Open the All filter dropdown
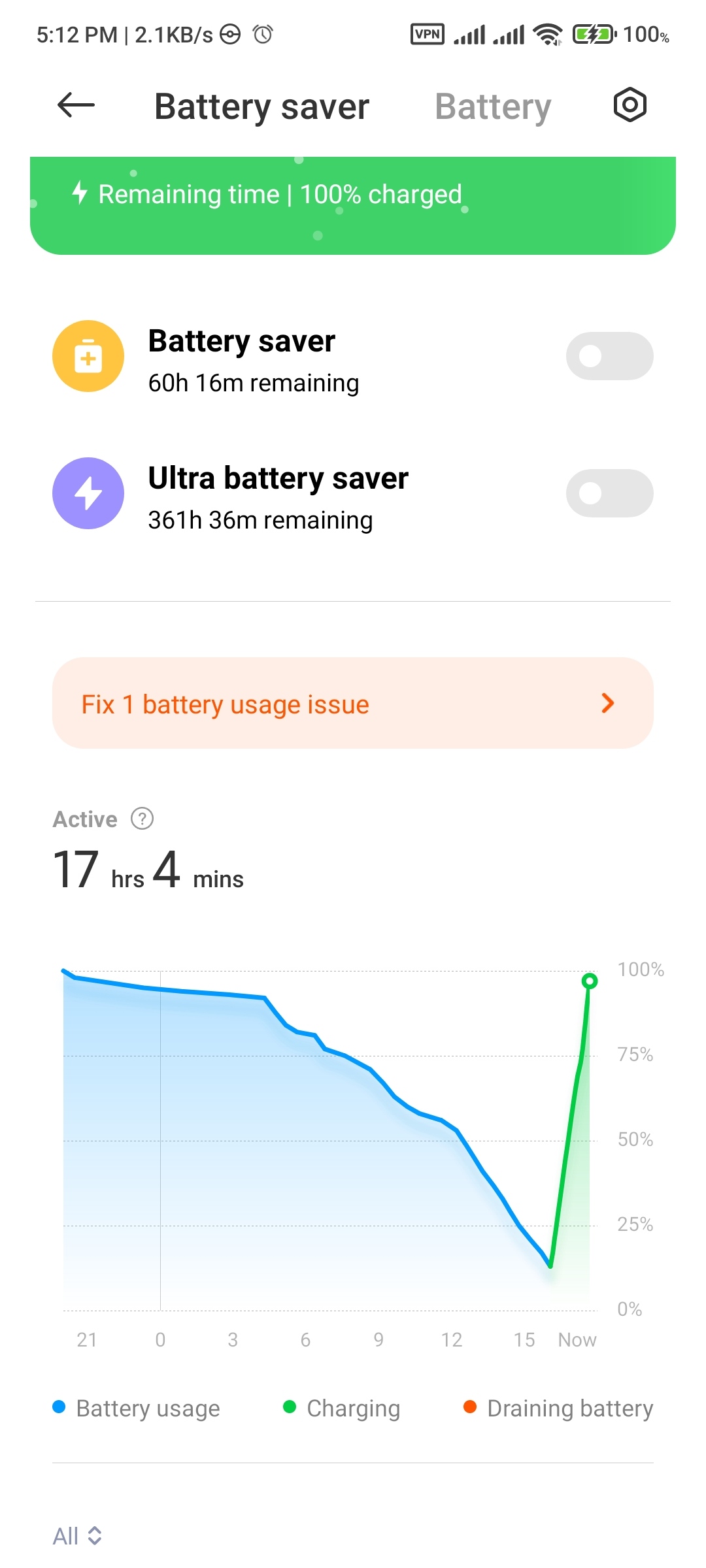706x1568 pixels. (x=77, y=1536)
